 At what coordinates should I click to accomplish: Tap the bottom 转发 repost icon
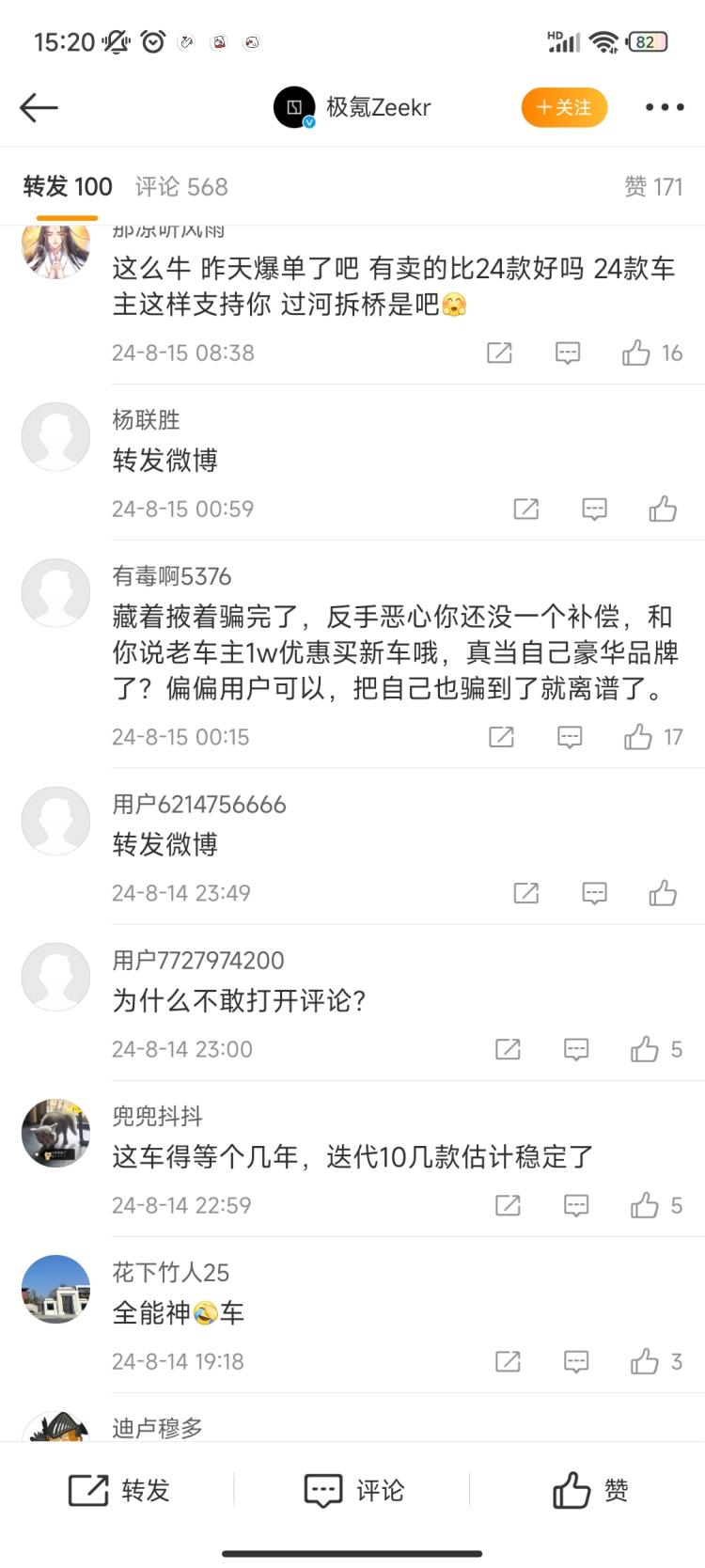[x=120, y=1490]
